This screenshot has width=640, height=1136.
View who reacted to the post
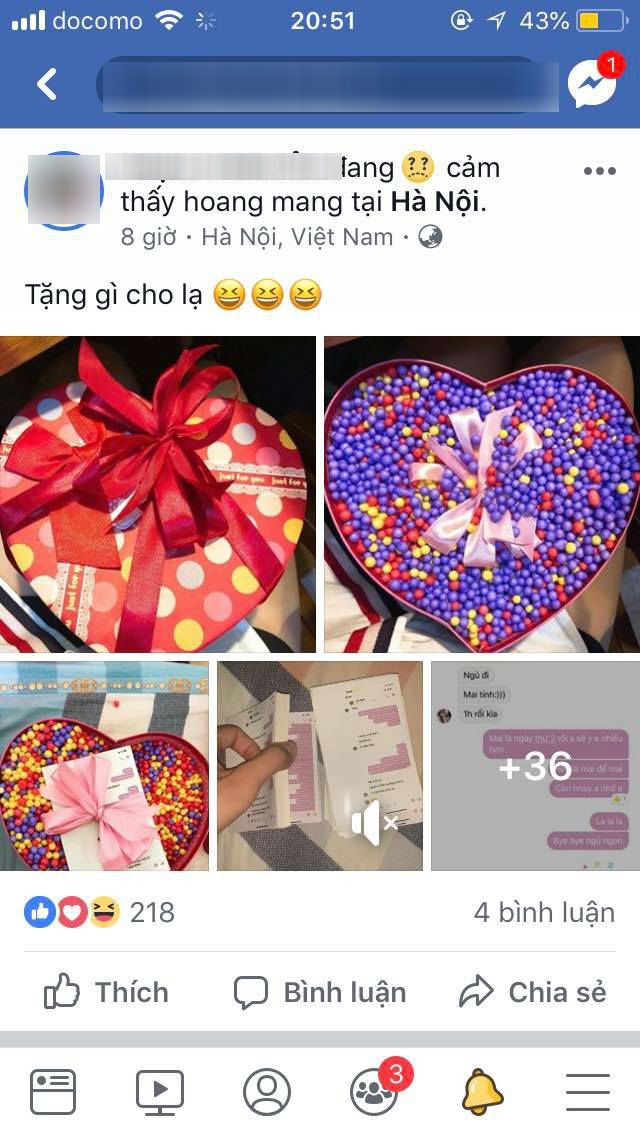(x=100, y=912)
